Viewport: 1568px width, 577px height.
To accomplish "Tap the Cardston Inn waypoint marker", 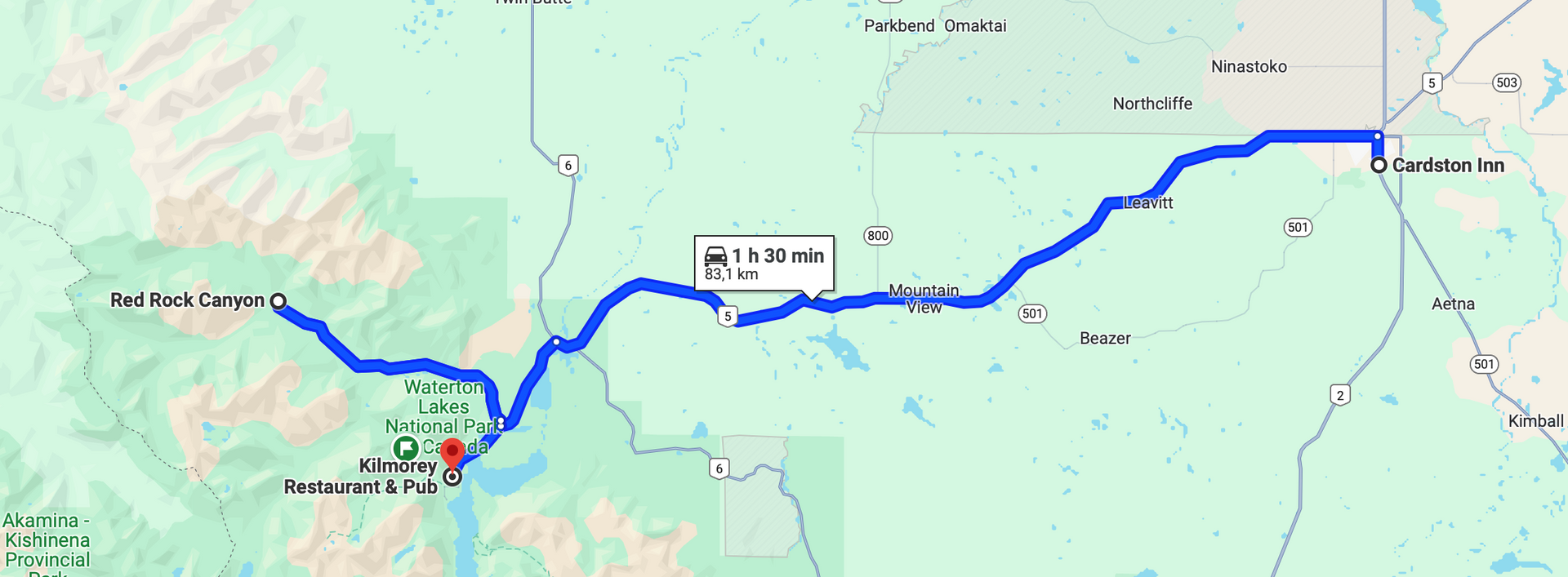I will tap(1379, 165).
